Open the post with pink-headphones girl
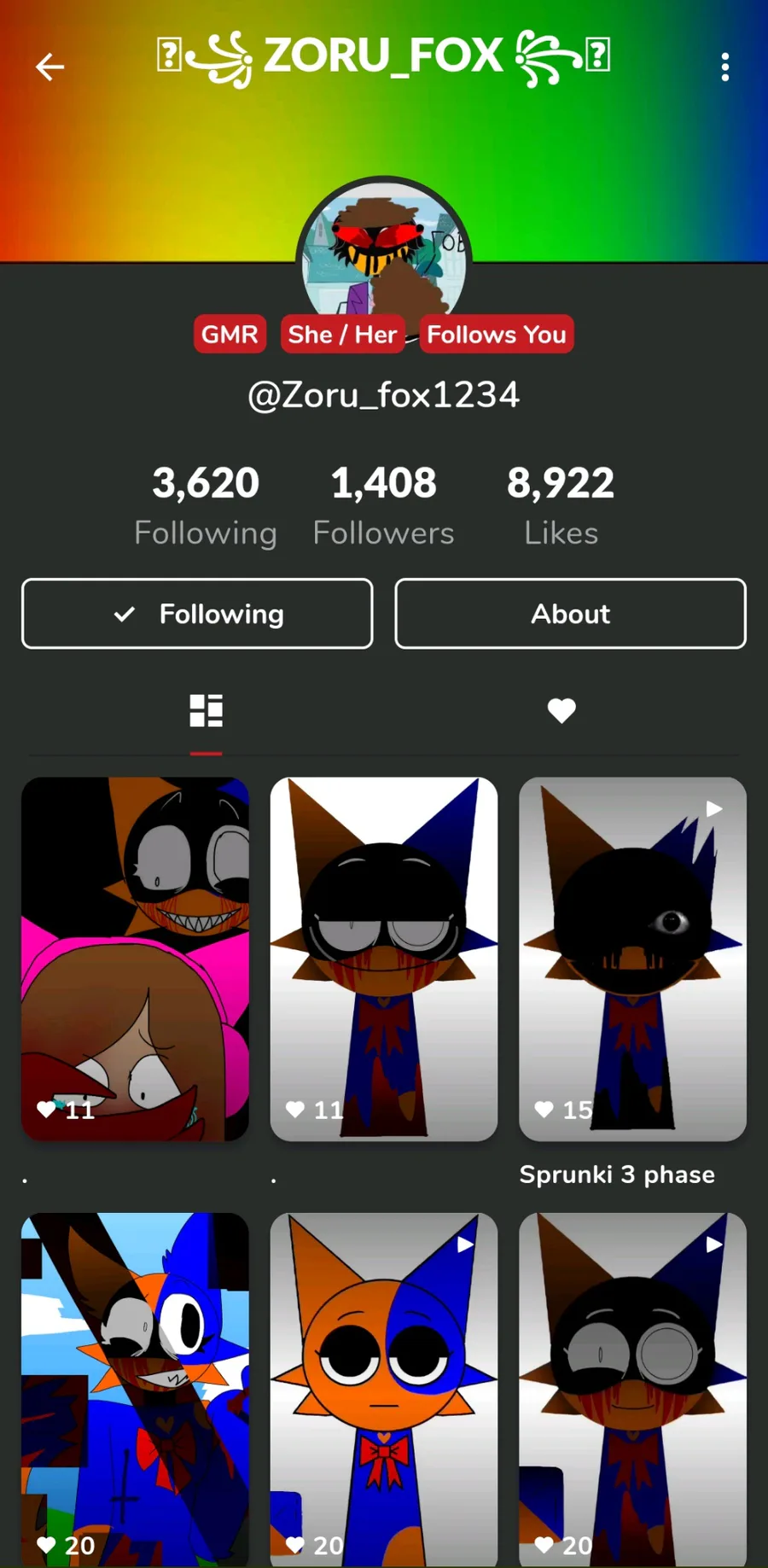Viewport: 768px width, 1568px height. [135, 959]
